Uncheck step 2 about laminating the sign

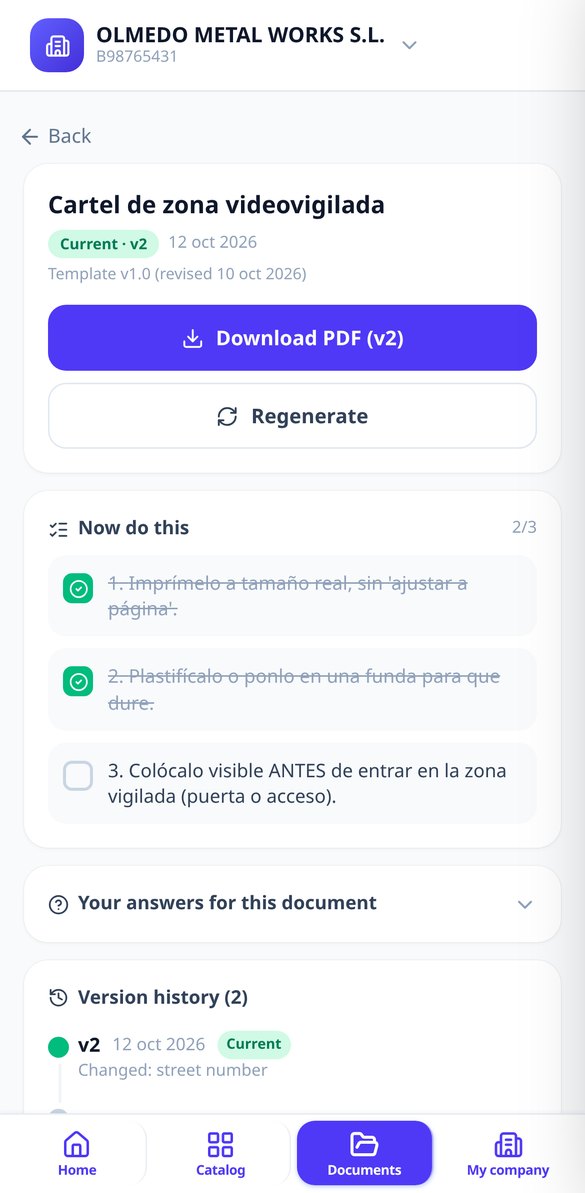(x=78, y=682)
